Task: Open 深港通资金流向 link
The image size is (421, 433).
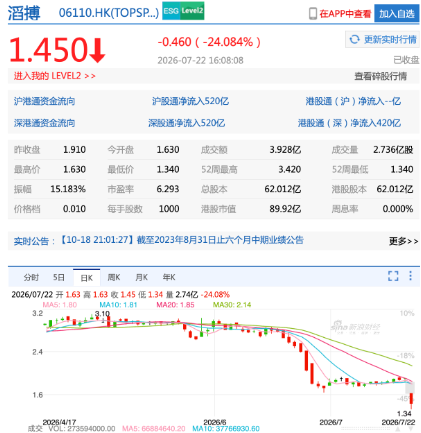Action: 44,123
